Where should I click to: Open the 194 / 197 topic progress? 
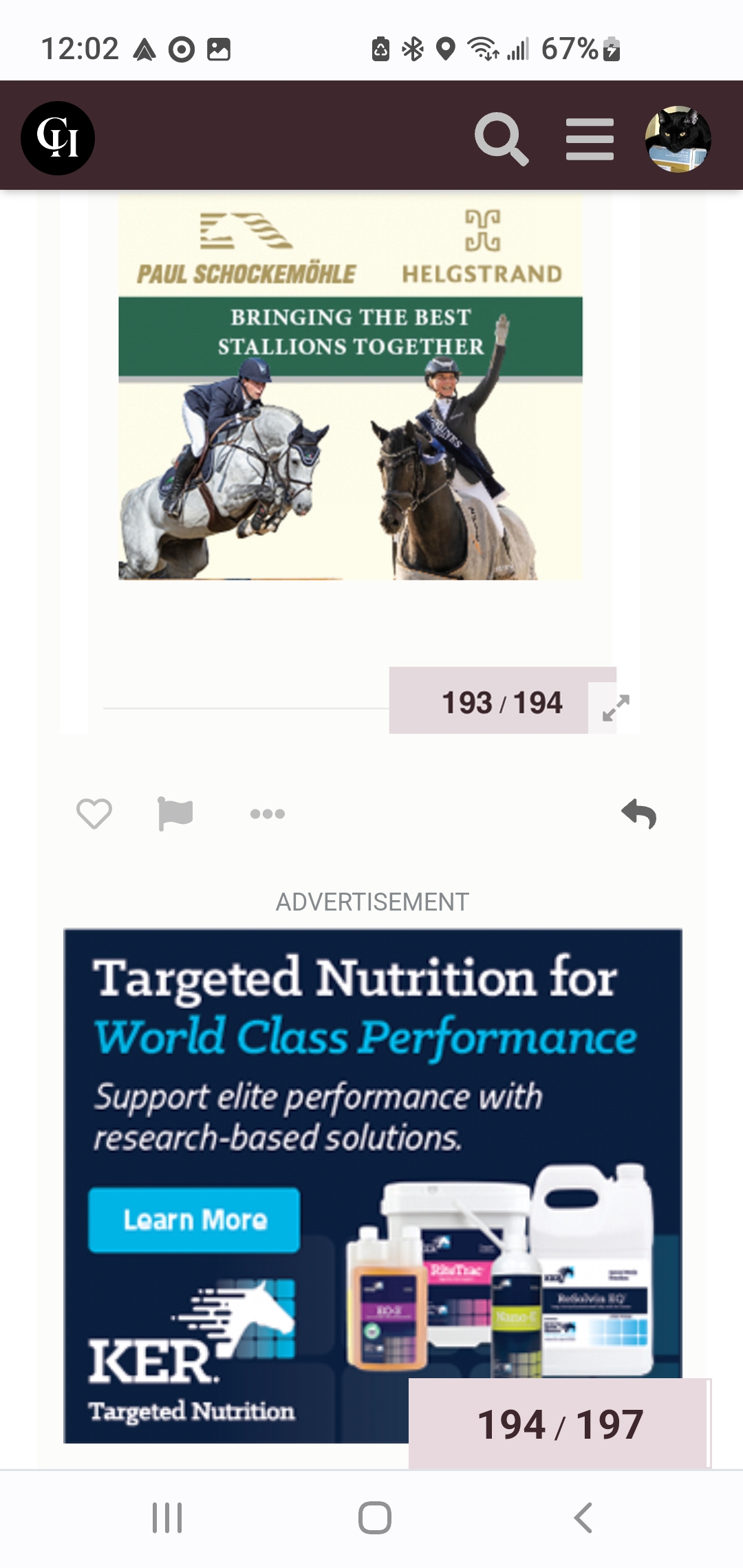tap(559, 1424)
